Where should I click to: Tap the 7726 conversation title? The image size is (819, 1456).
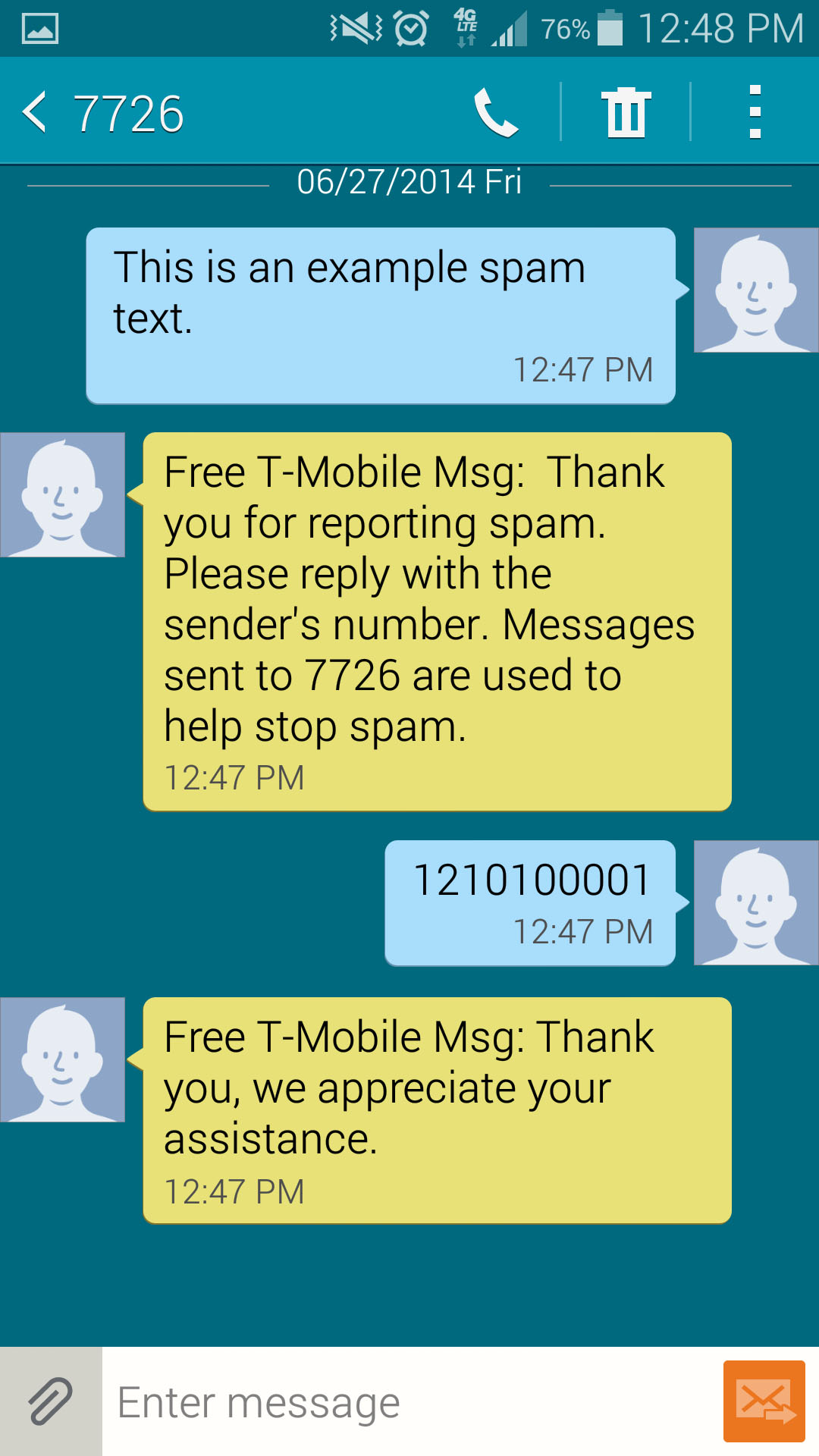130,114
